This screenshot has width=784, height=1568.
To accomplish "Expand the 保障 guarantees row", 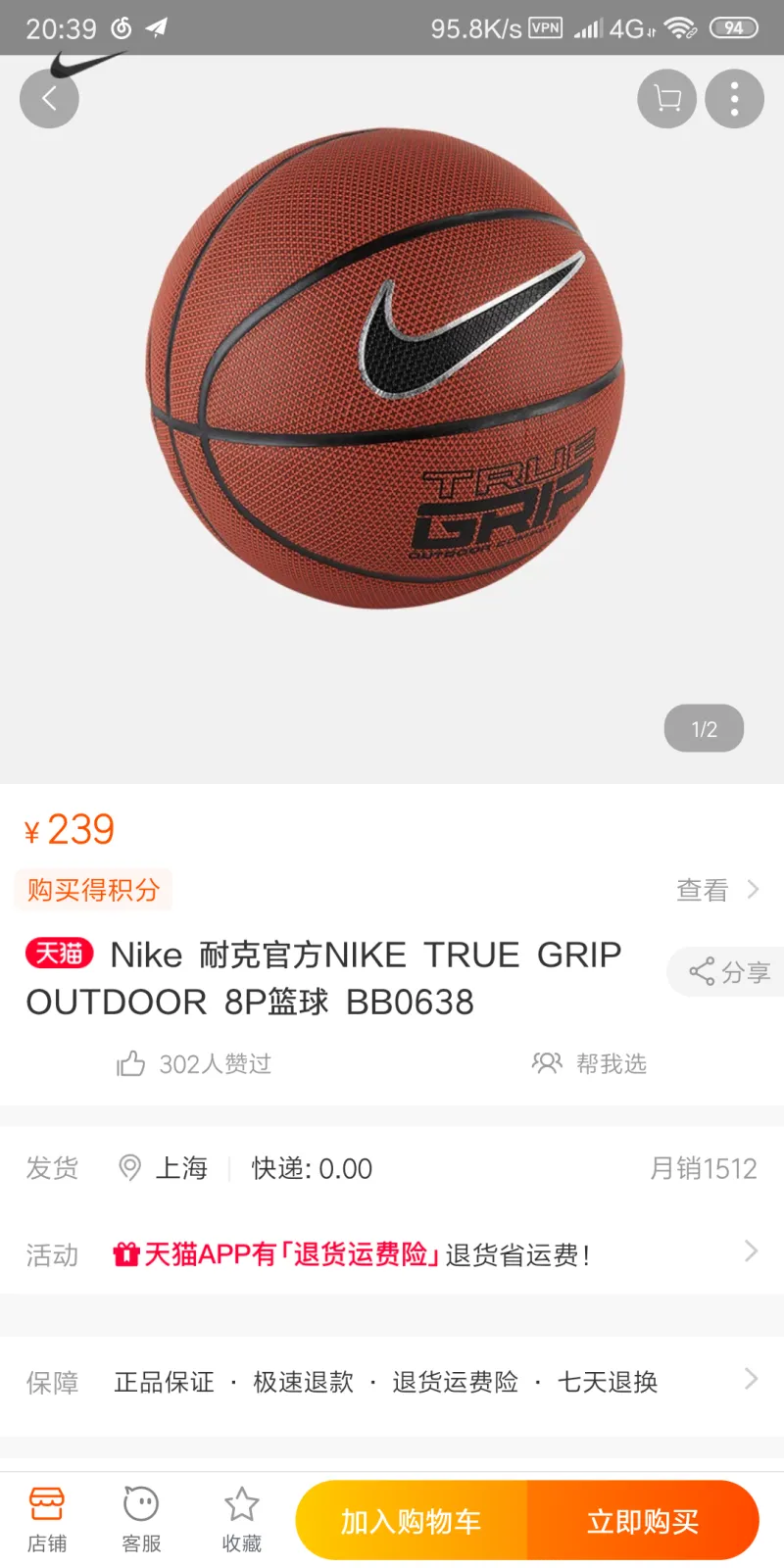I will (392, 1382).
